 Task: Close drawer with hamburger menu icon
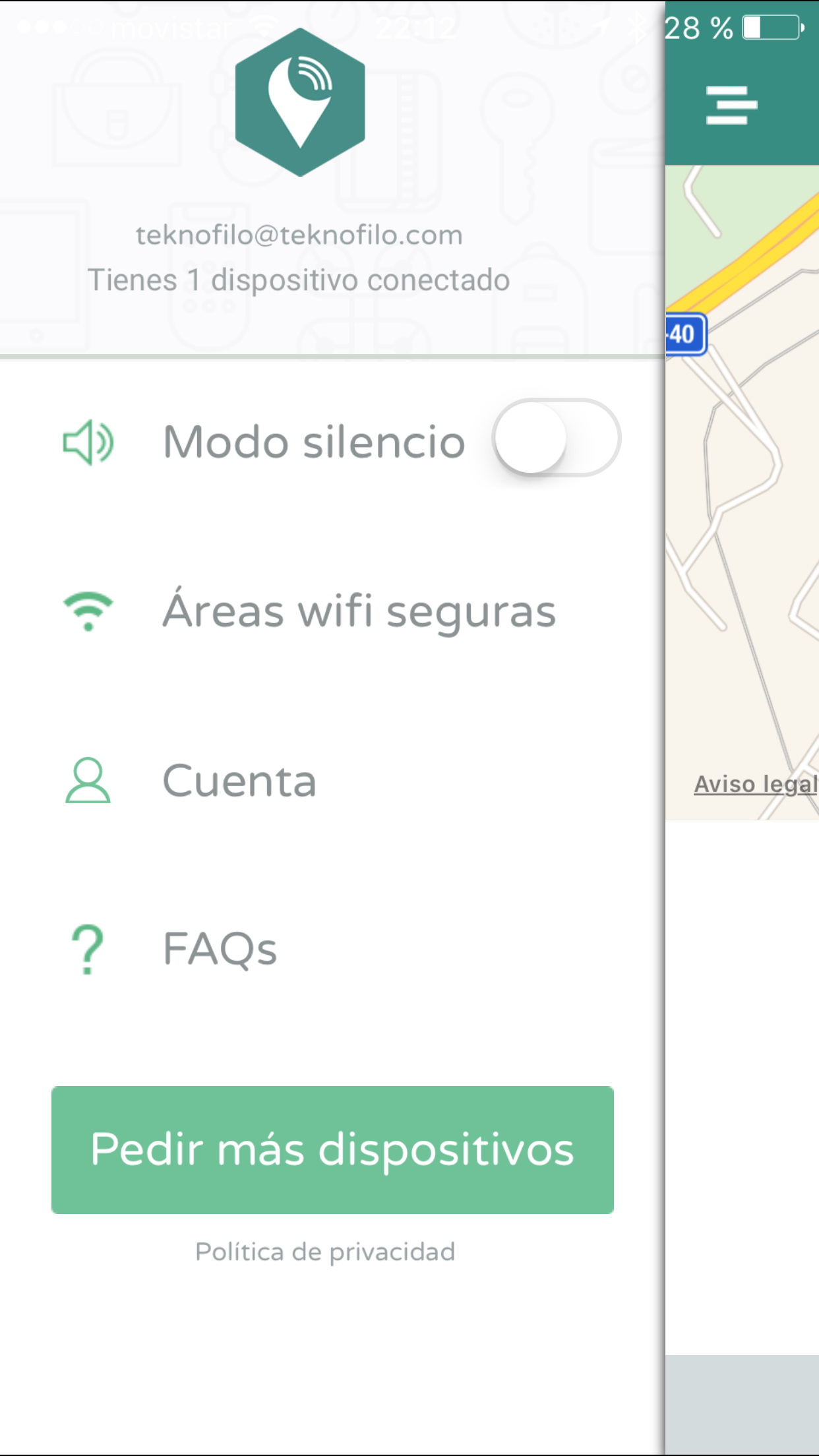coord(731,105)
